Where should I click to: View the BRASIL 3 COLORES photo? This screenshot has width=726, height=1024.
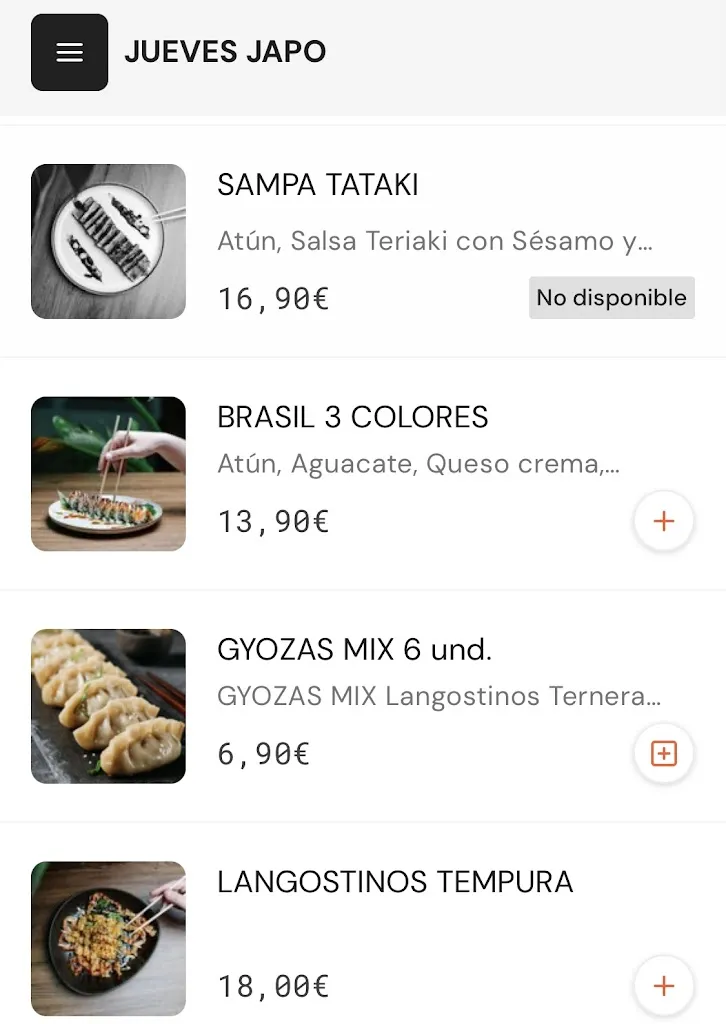tap(108, 474)
